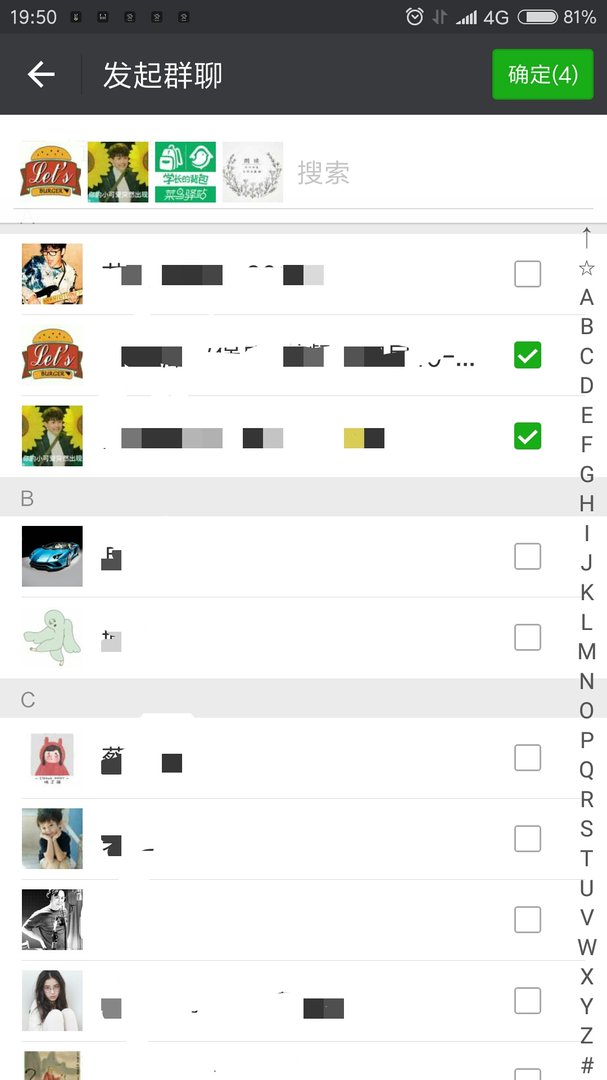Jump to letter M in the side index
Viewport: 607px width, 1080px height.
tap(587, 652)
